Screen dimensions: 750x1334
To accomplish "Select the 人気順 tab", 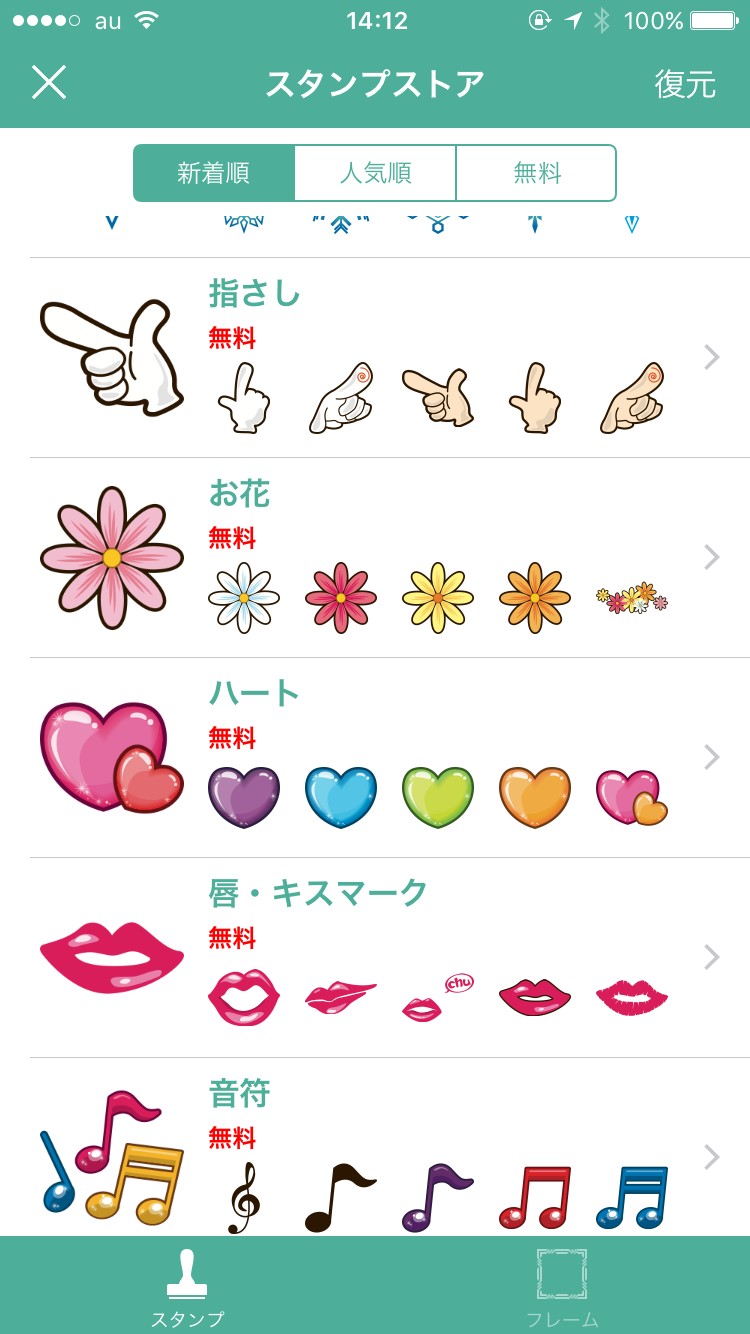I will pyautogui.click(x=375, y=174).
